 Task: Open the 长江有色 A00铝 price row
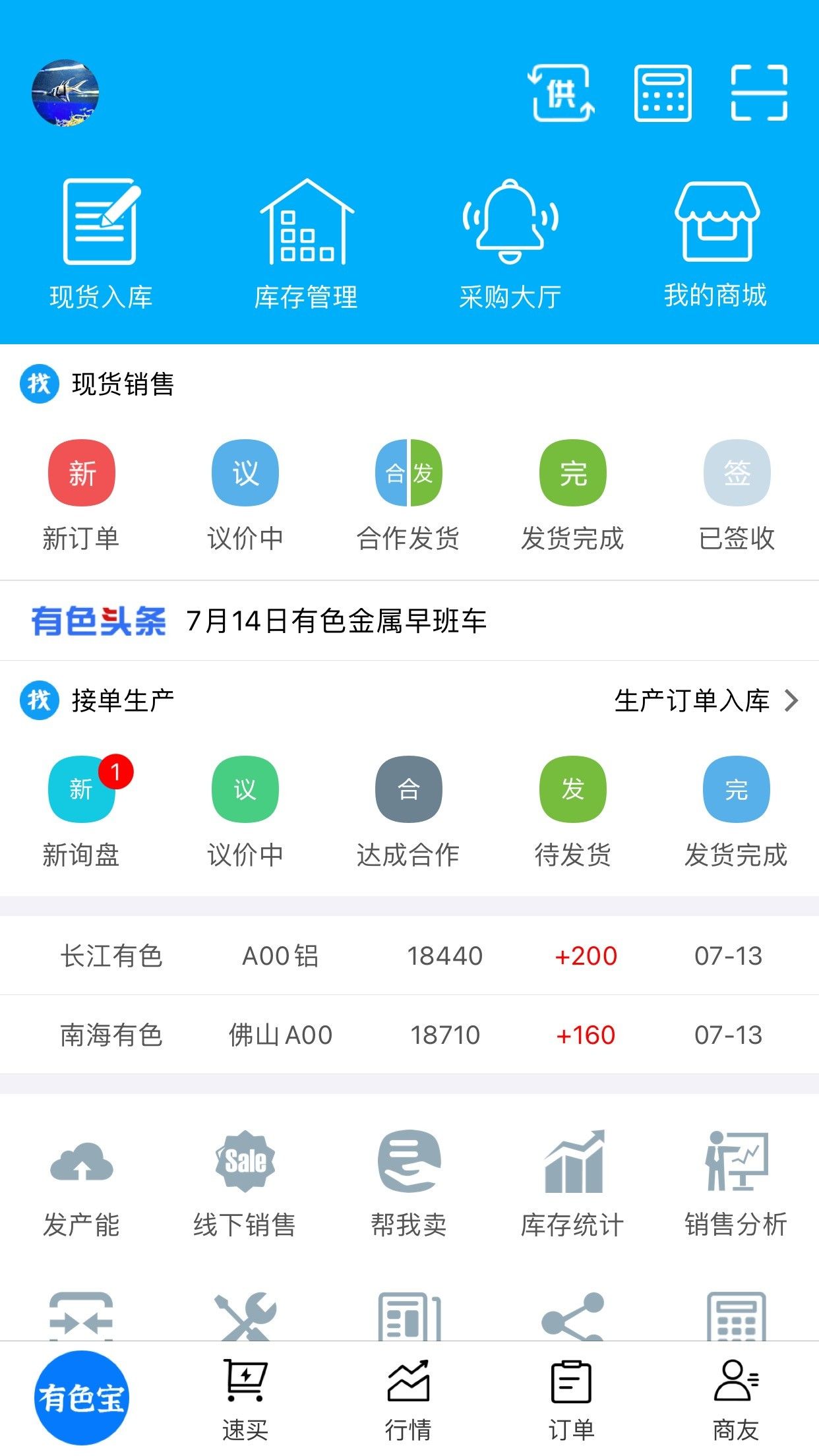click(409, 956)
